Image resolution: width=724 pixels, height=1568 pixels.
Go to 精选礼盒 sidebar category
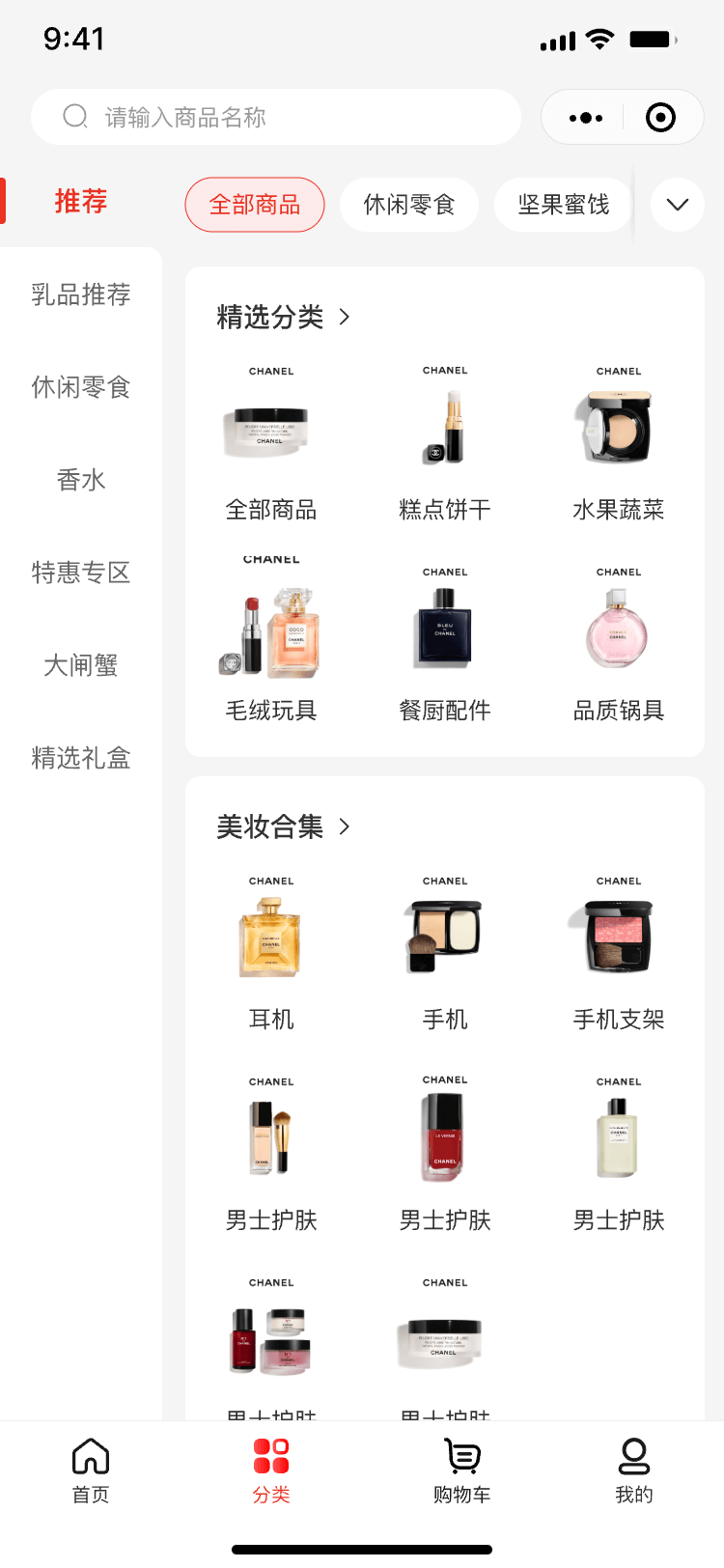[x=81, y=758]
